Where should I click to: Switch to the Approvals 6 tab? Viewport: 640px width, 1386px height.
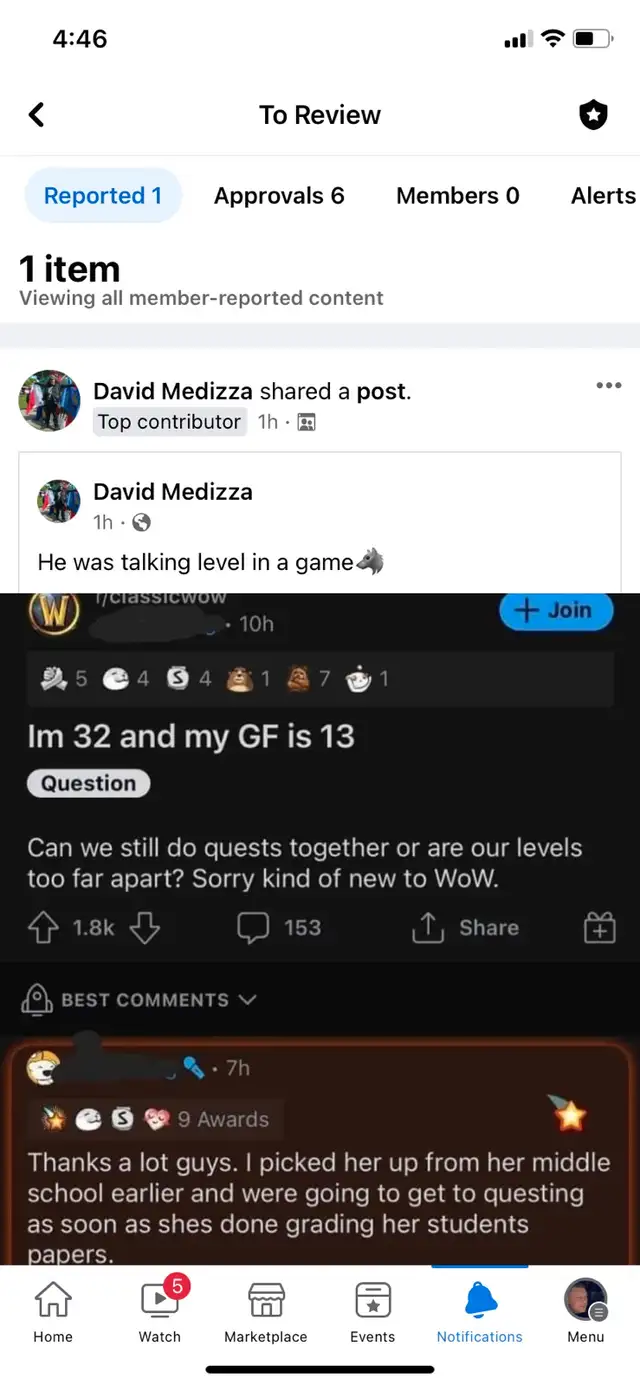coord(279,195)
